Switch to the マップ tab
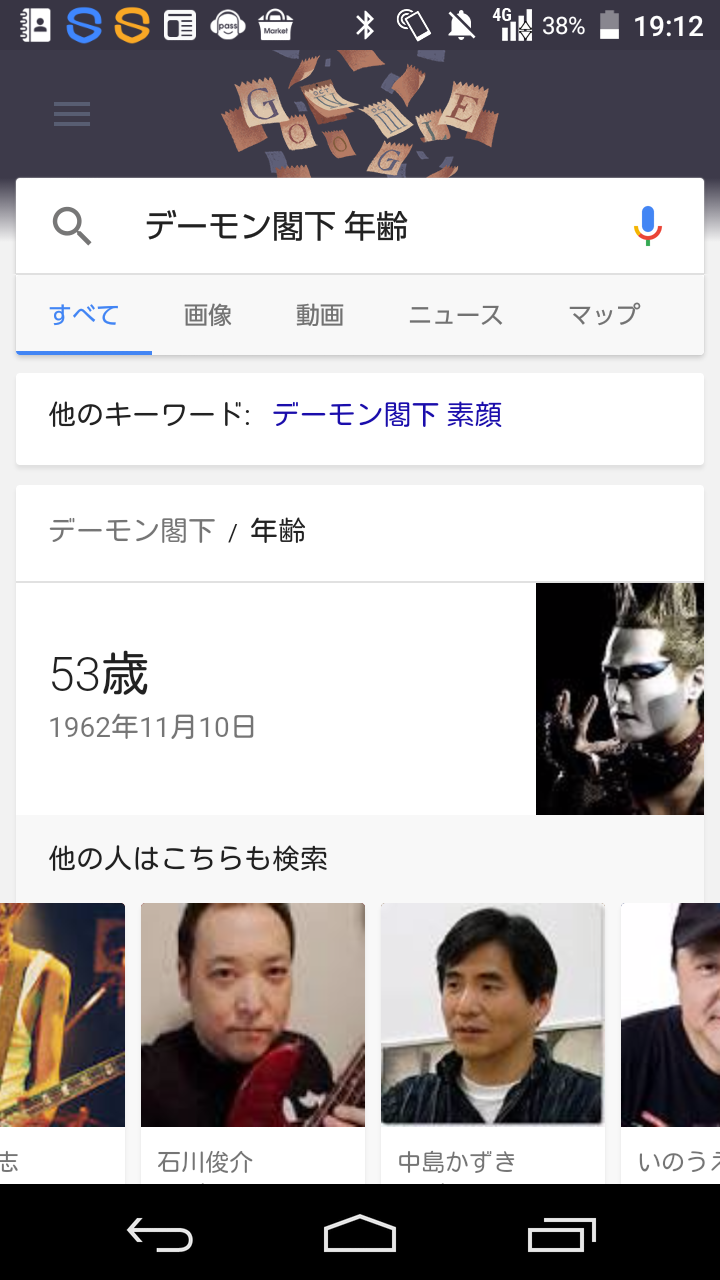 (604, 315)
